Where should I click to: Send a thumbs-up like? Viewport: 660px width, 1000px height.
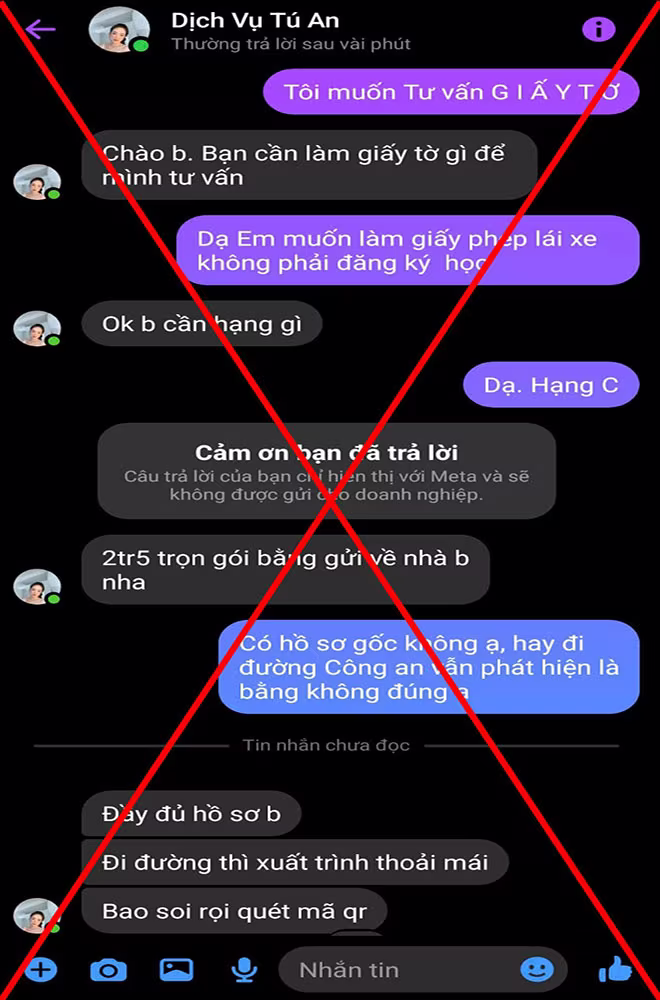click(615, 969)
